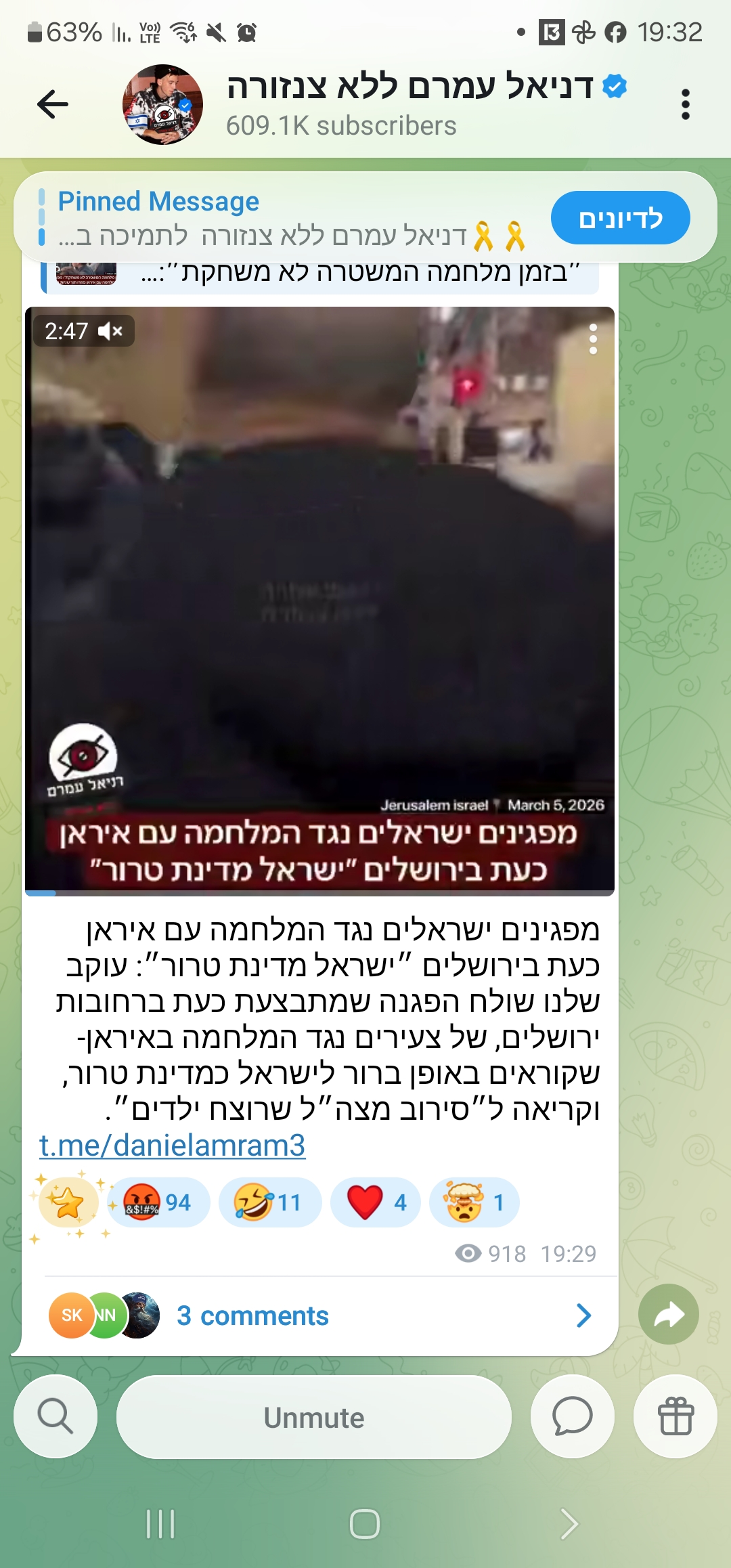Go to the system home screen
This screenshot has width=731, height=1568.
pos(365,1525)
